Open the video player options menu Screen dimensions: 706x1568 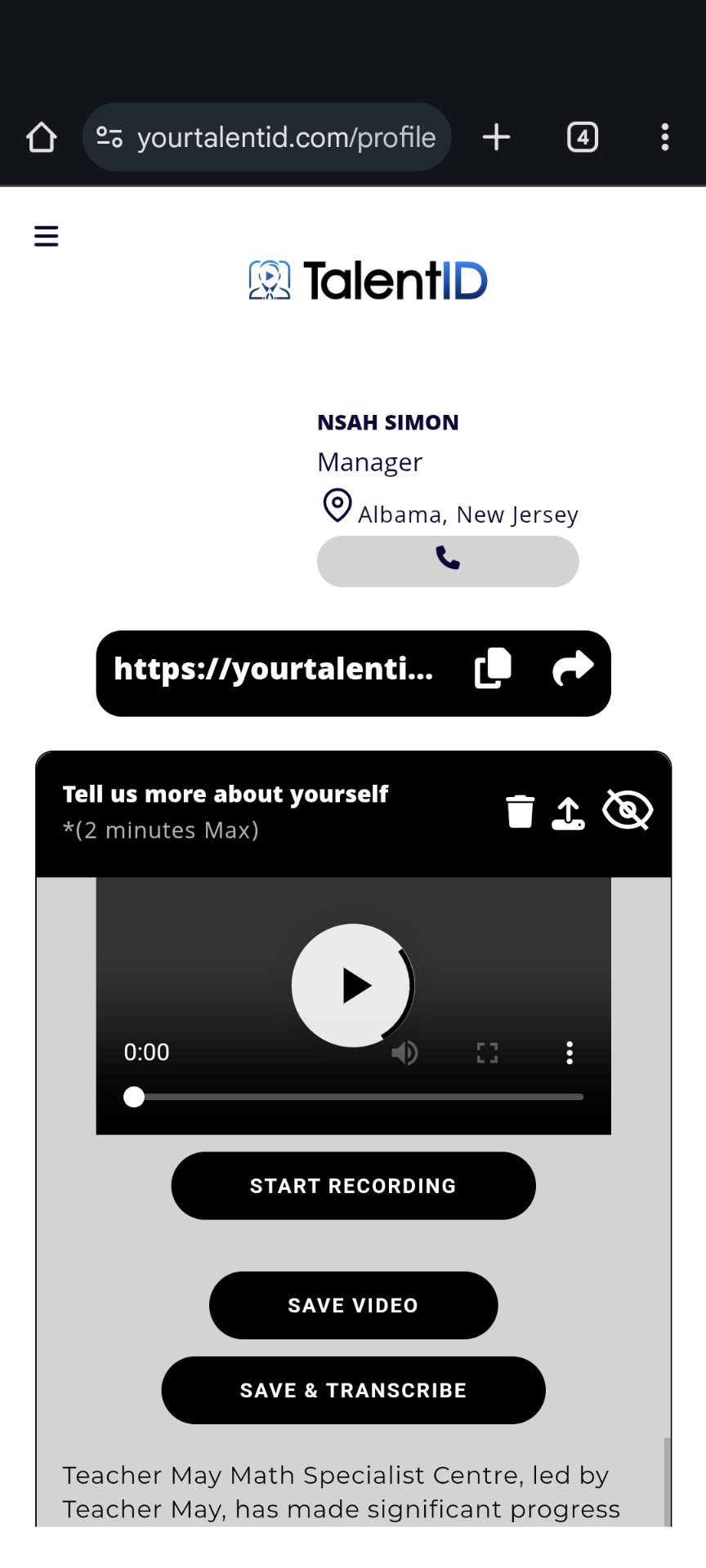coord(570,1053)
